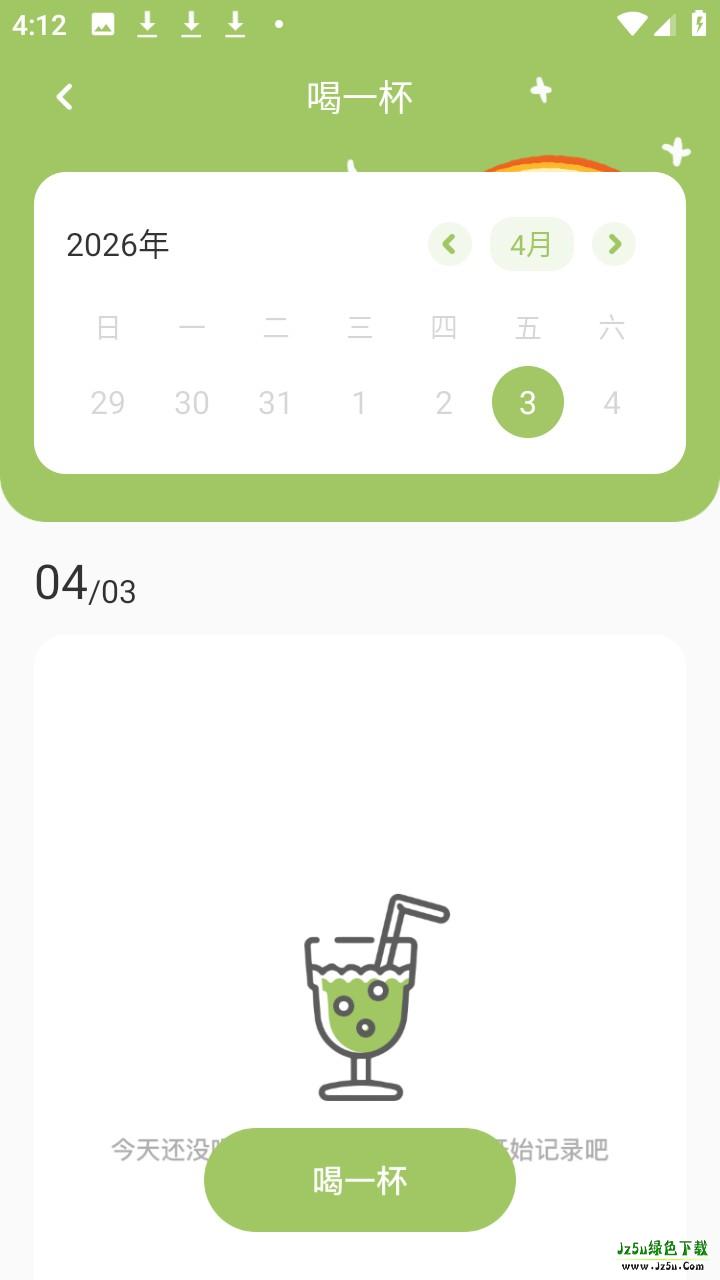Tap the battery icon in the status bar
The image size is (720, 1280).
coord(700,24)
